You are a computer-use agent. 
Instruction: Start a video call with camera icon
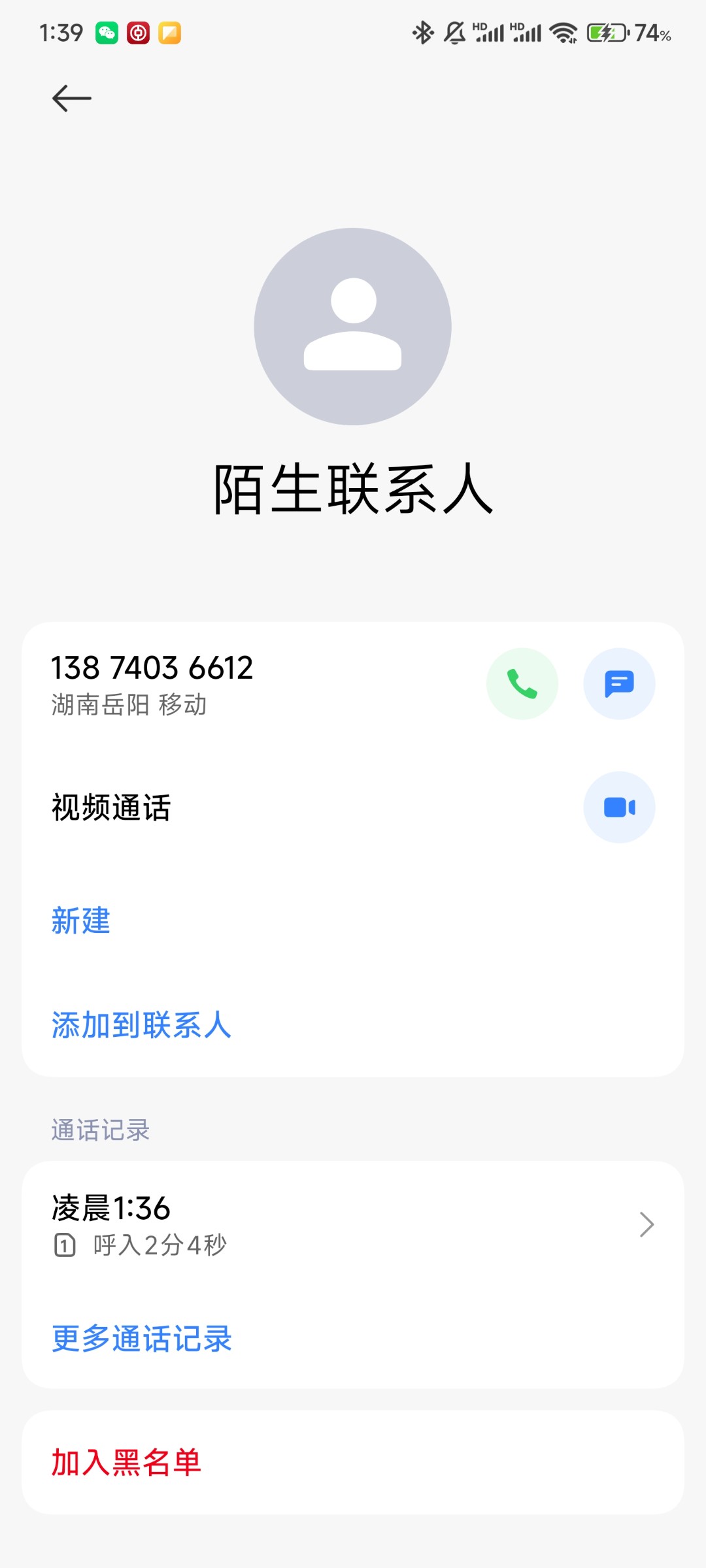coord(618,808)
